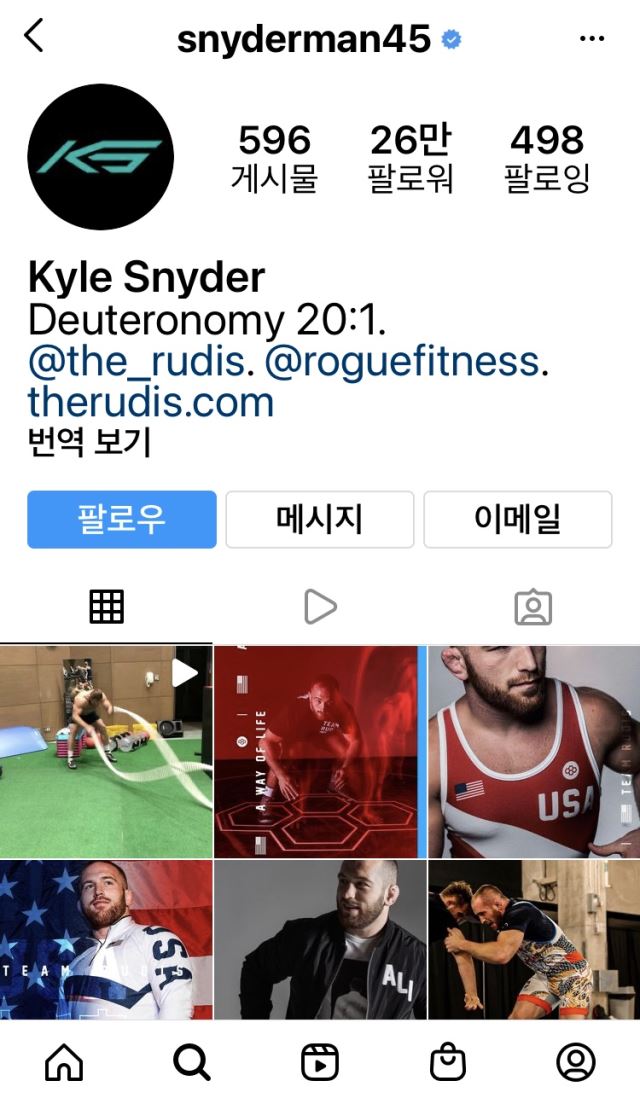The image size is (640, 1104).
Task: Open the shop bag tab
Action: tap(447, 1062)
